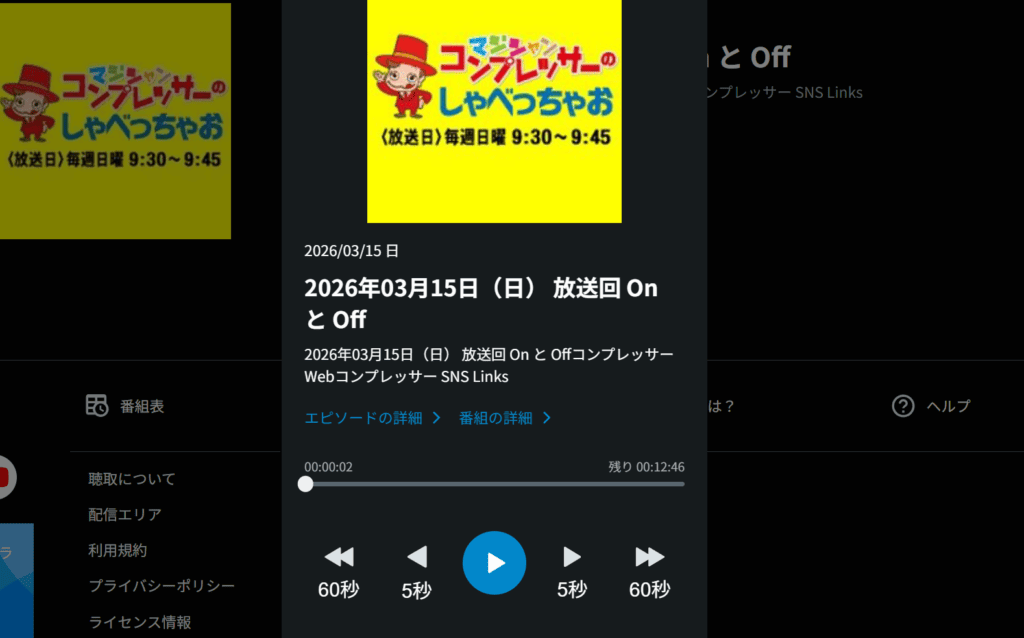Open 聴取について

click(x=132, y=479)
